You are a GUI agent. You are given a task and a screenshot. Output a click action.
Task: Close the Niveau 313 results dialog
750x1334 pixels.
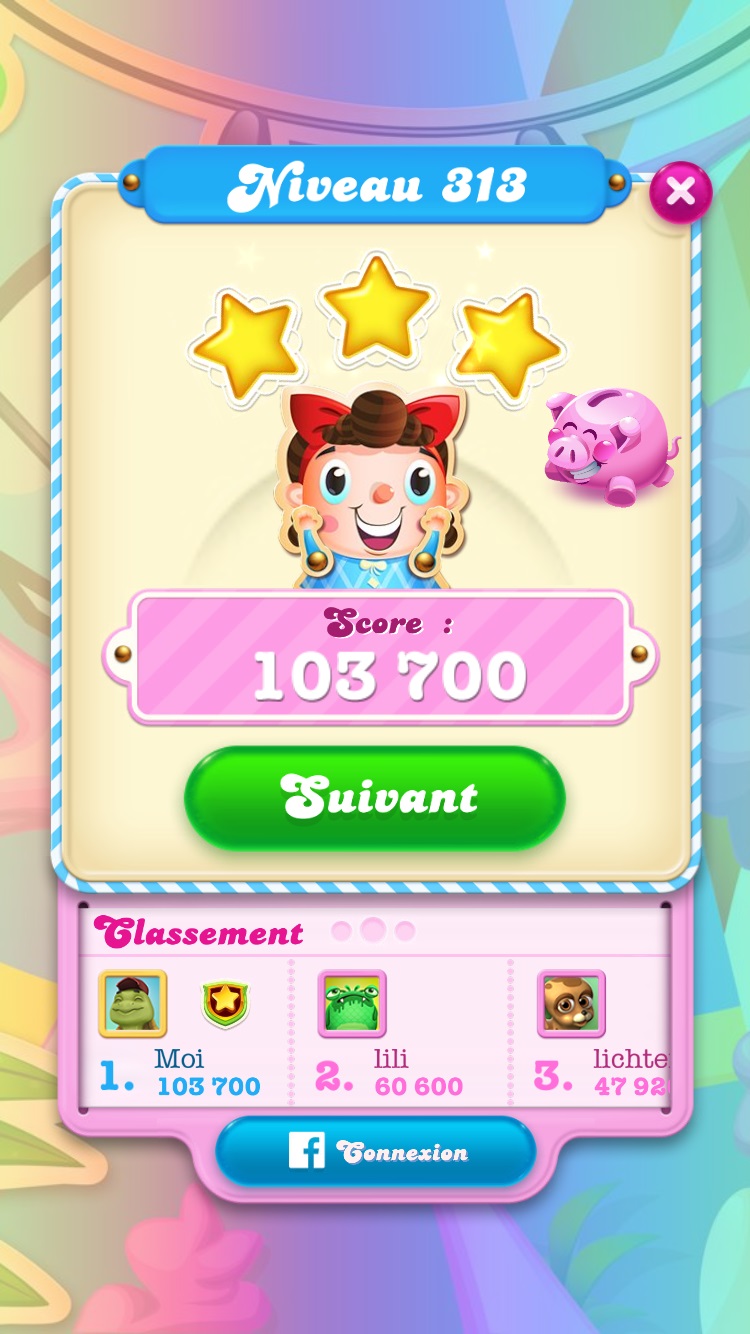point(681,191)
